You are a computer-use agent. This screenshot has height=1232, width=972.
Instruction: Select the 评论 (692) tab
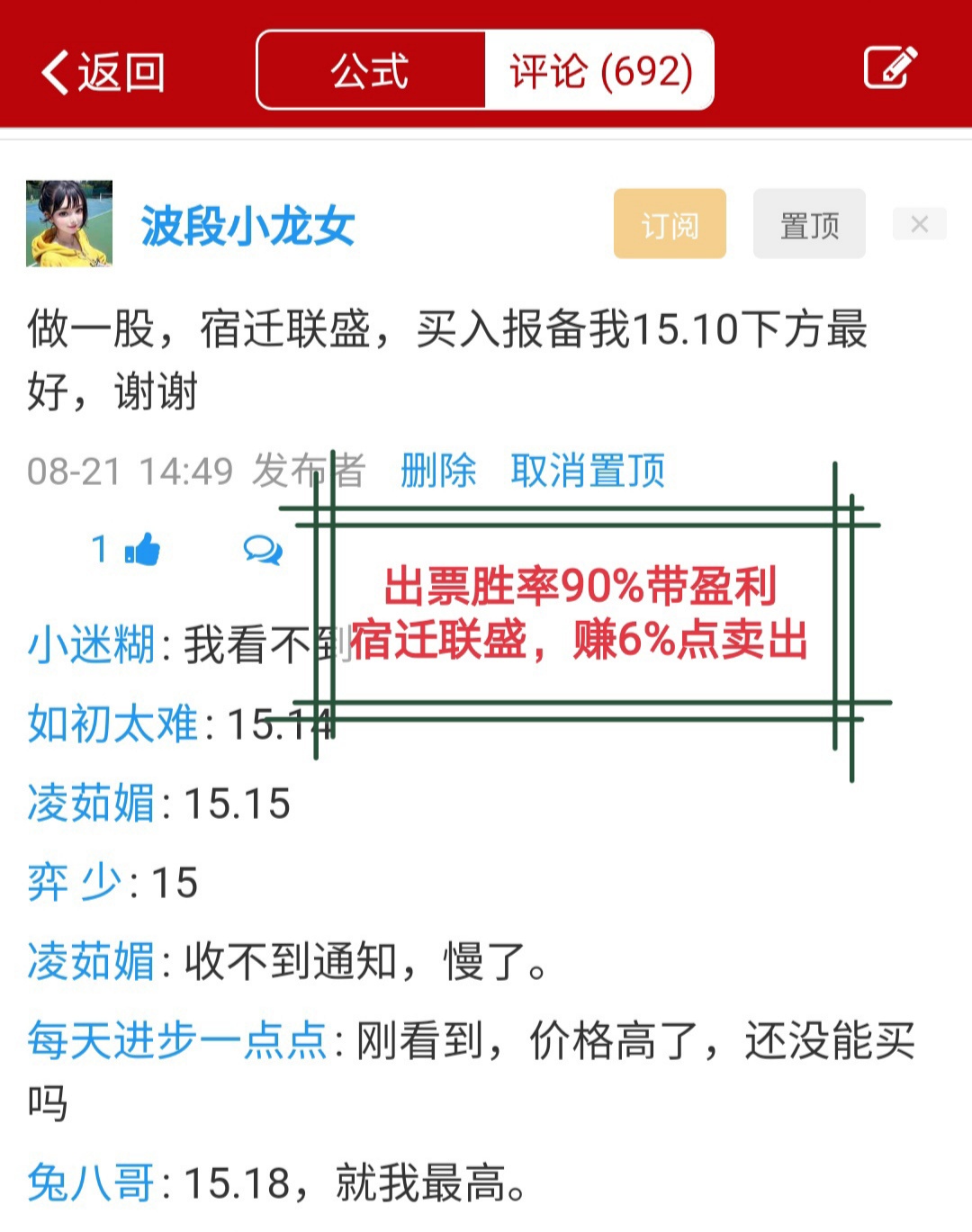pyautogui.click(x=600, y=71)
